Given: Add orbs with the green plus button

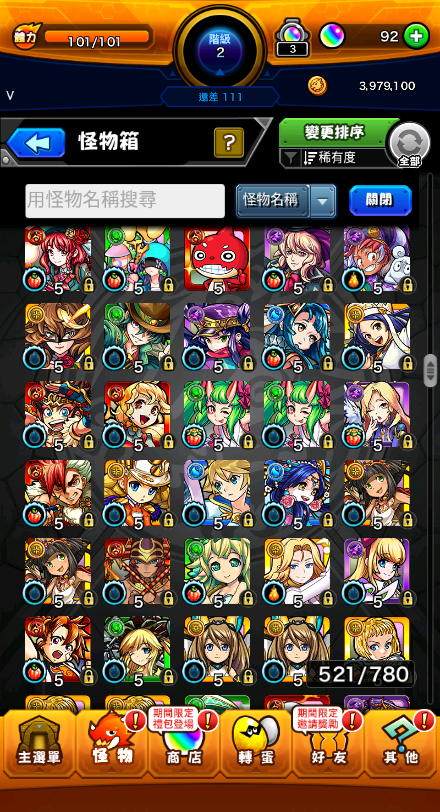Looking at the screenshot, I should click(x=416, y=36).
